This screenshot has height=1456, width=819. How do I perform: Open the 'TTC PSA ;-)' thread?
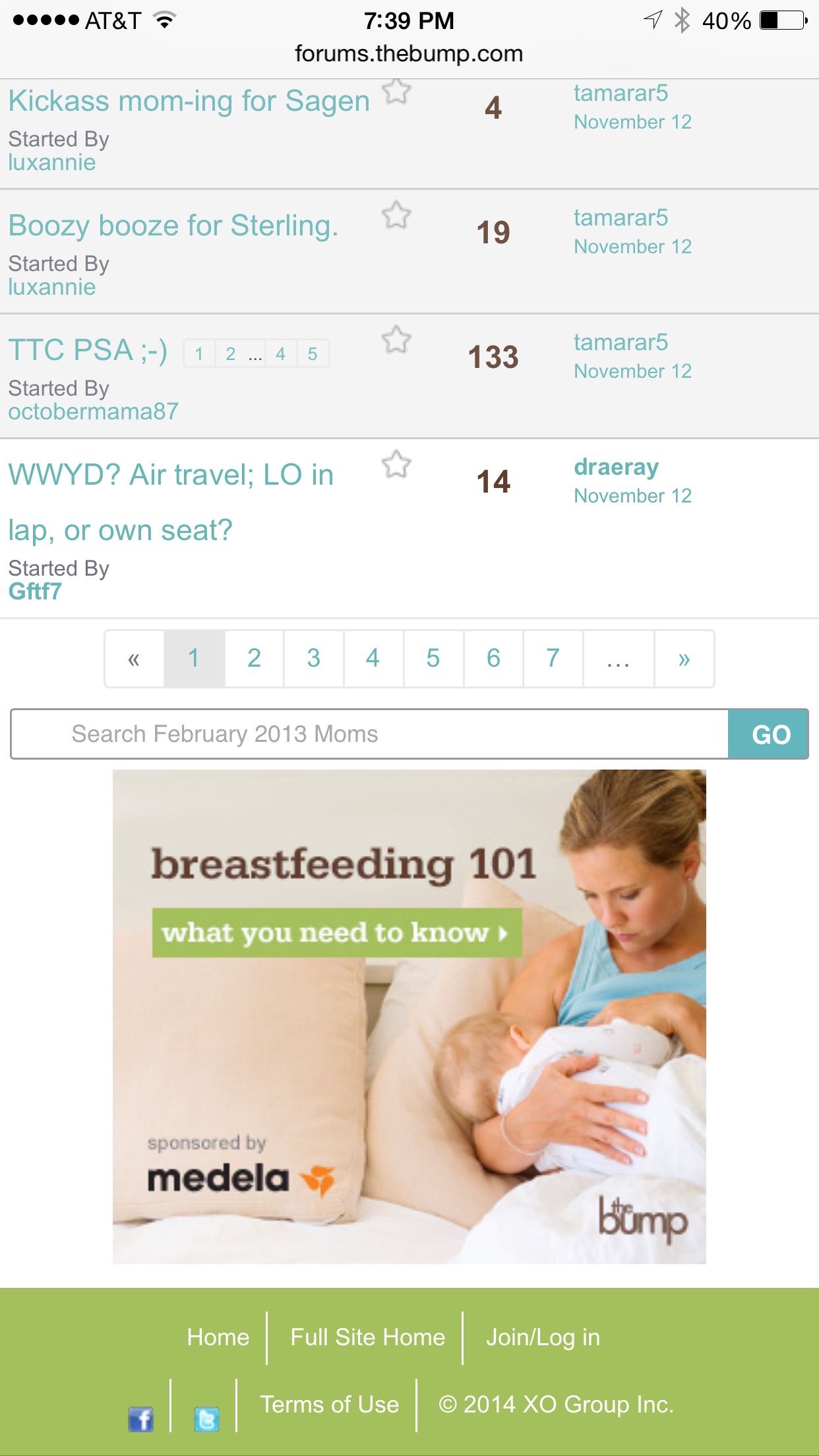click(88, 350)
